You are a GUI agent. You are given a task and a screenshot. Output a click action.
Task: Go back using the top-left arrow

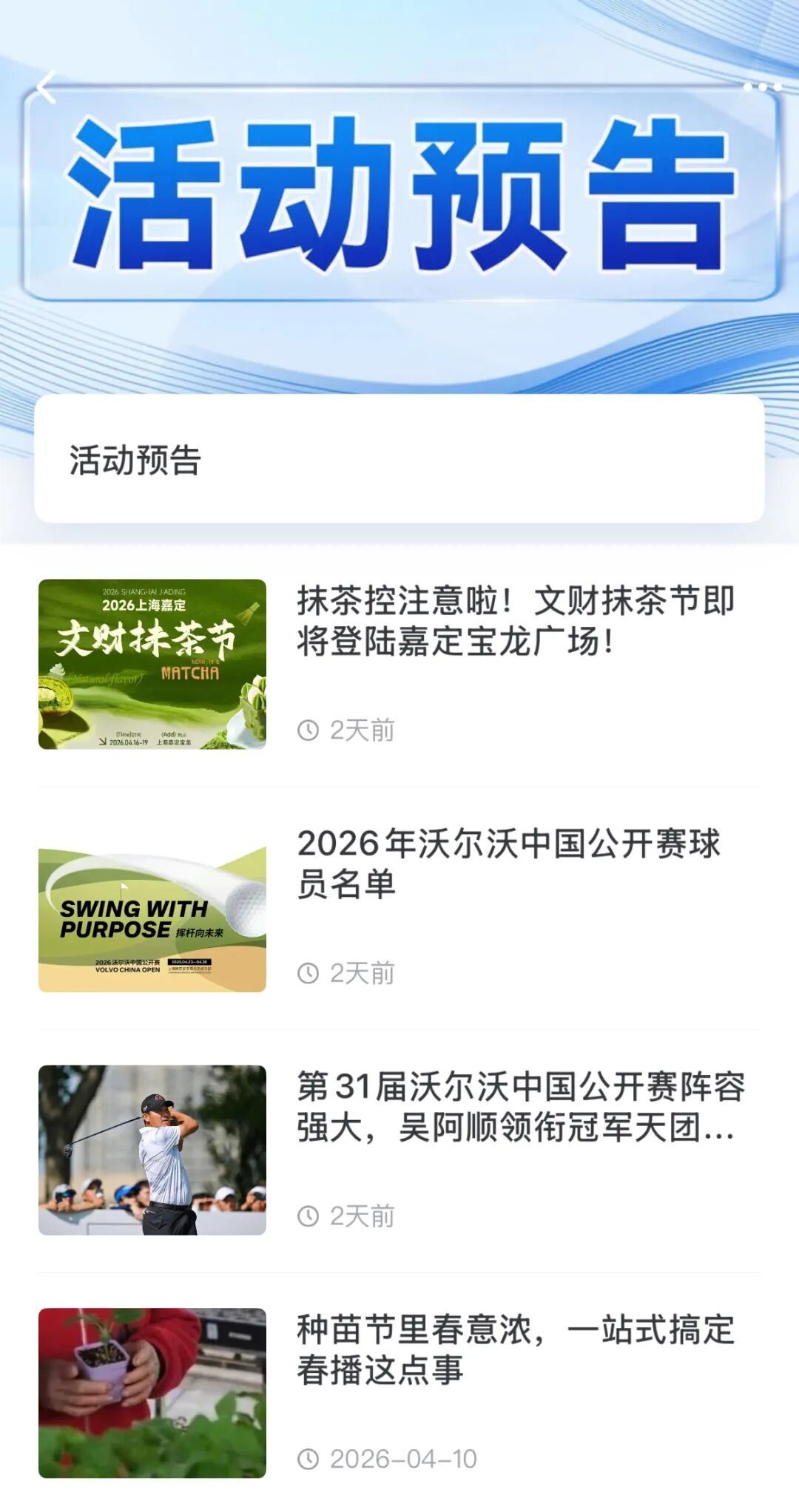[47, 88]
